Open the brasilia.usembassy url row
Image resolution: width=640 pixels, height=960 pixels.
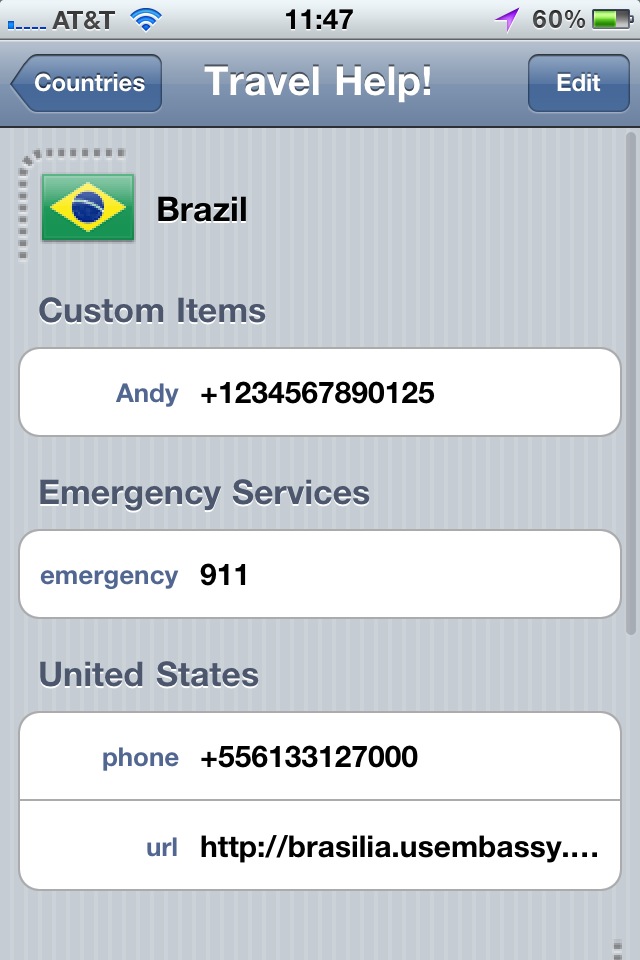coord(320,847)
